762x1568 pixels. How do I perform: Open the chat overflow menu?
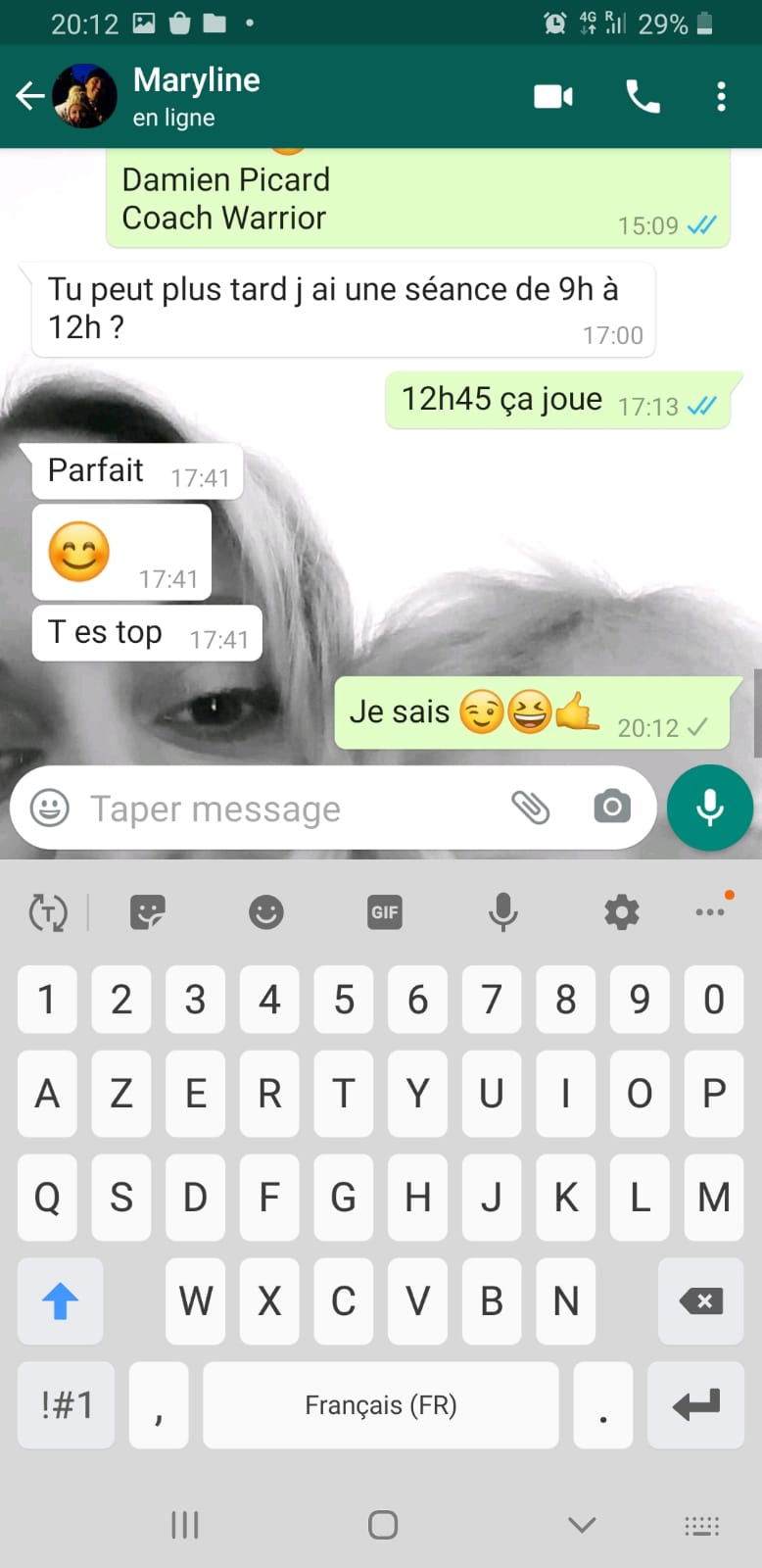721,96
